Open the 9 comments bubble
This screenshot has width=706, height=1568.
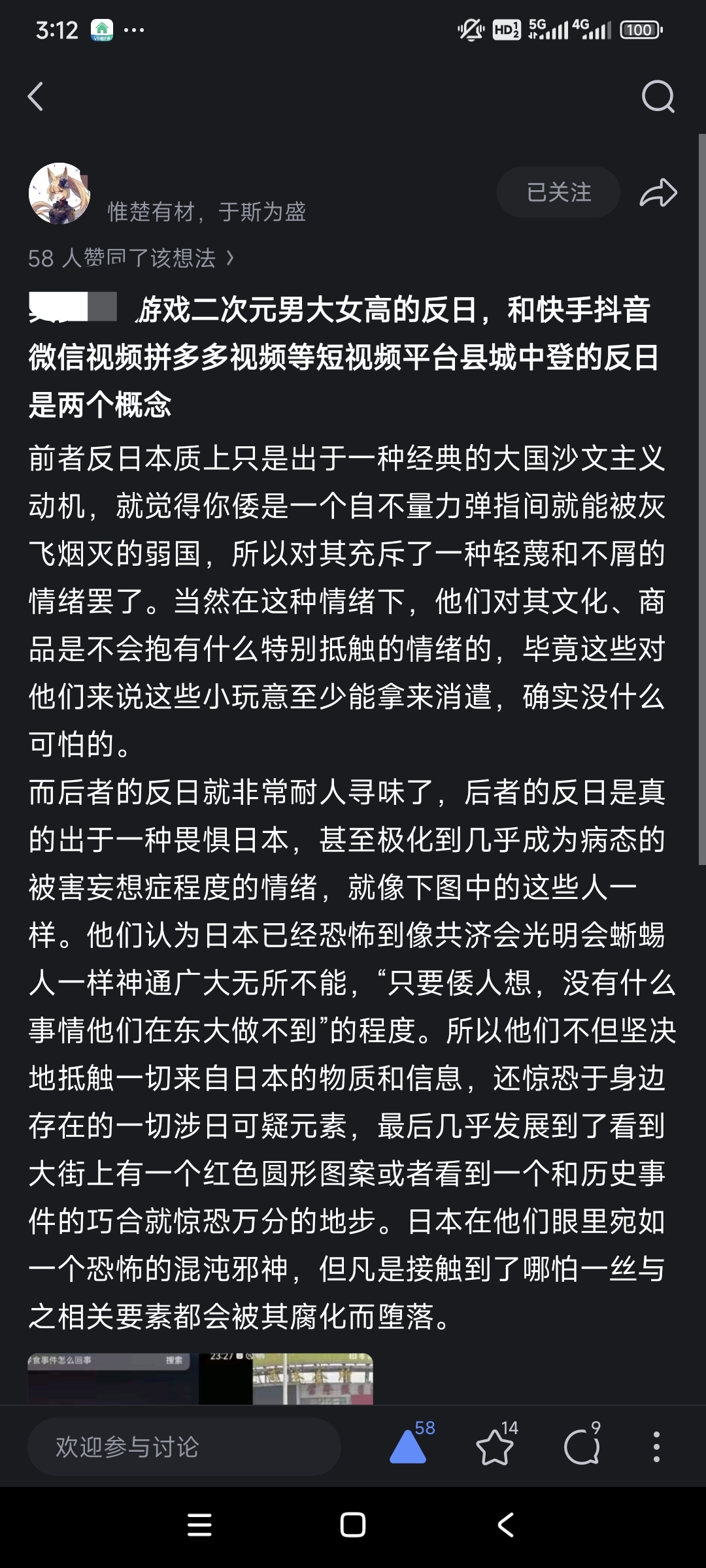click(582, 1446)
